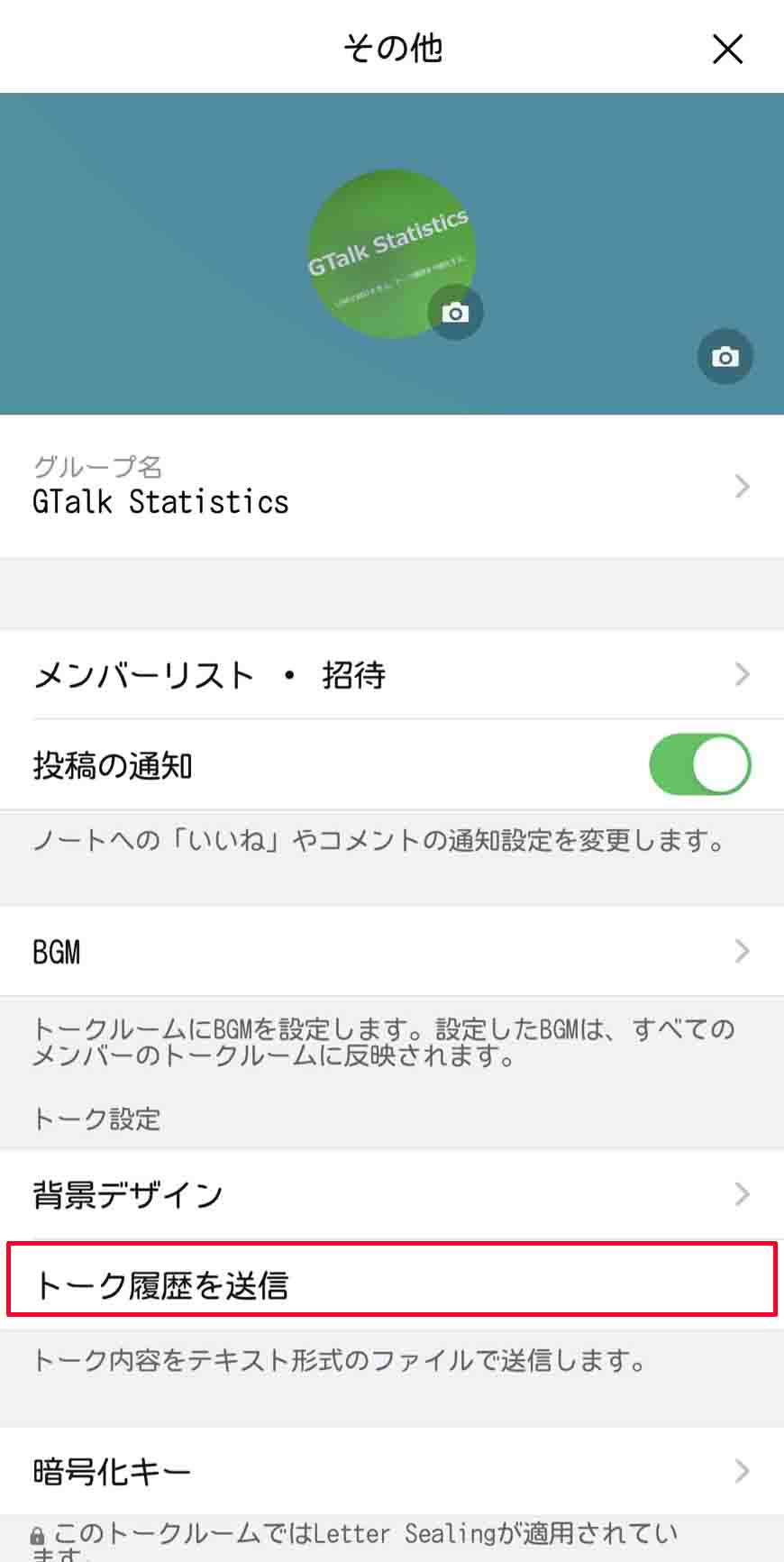Image resolution: width=784 pixels, height=1562 pixels.
Task: Edit the group name GTalk Statistics
Action: pos(162,501)
